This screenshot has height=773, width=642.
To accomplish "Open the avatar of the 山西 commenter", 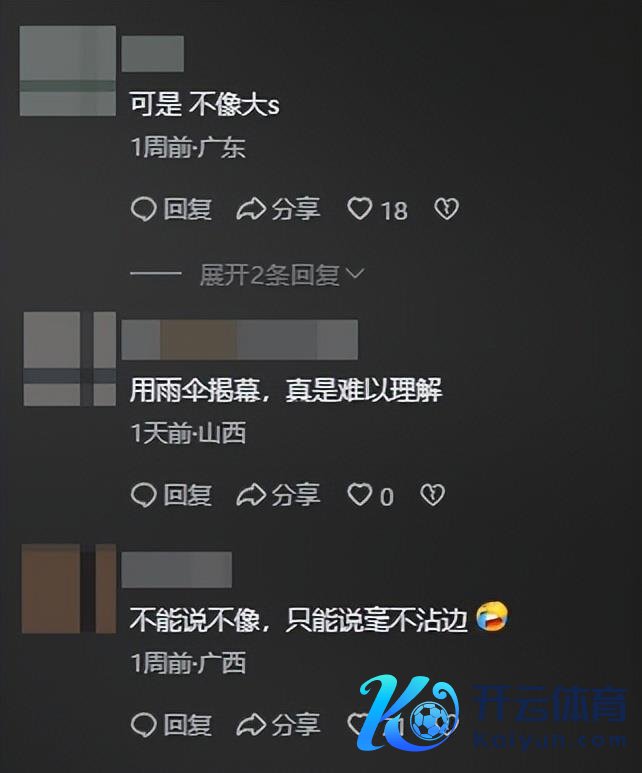I will pos(69,359).
